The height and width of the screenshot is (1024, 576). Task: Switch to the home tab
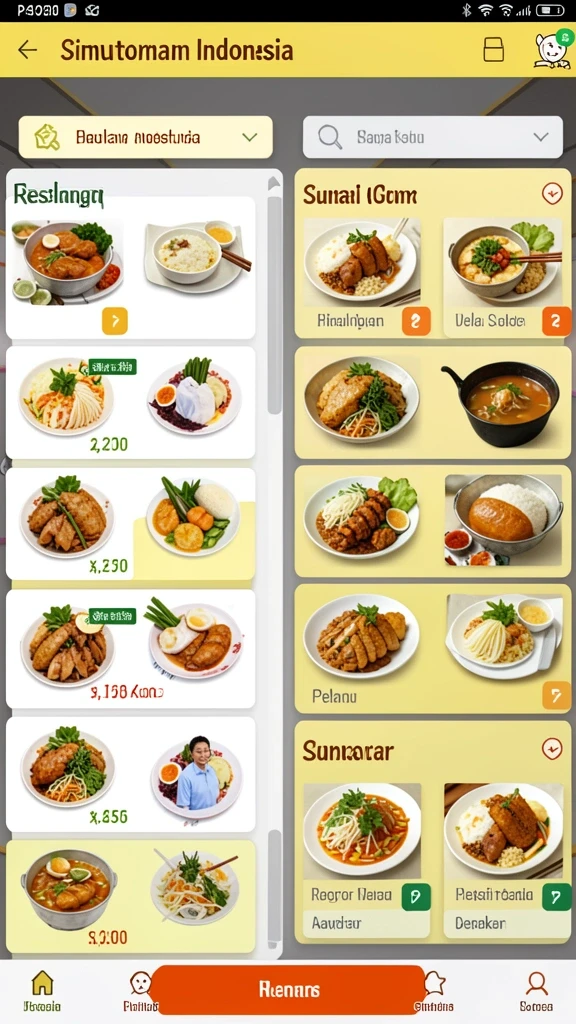pyautogui.click(x=42, y=991)
